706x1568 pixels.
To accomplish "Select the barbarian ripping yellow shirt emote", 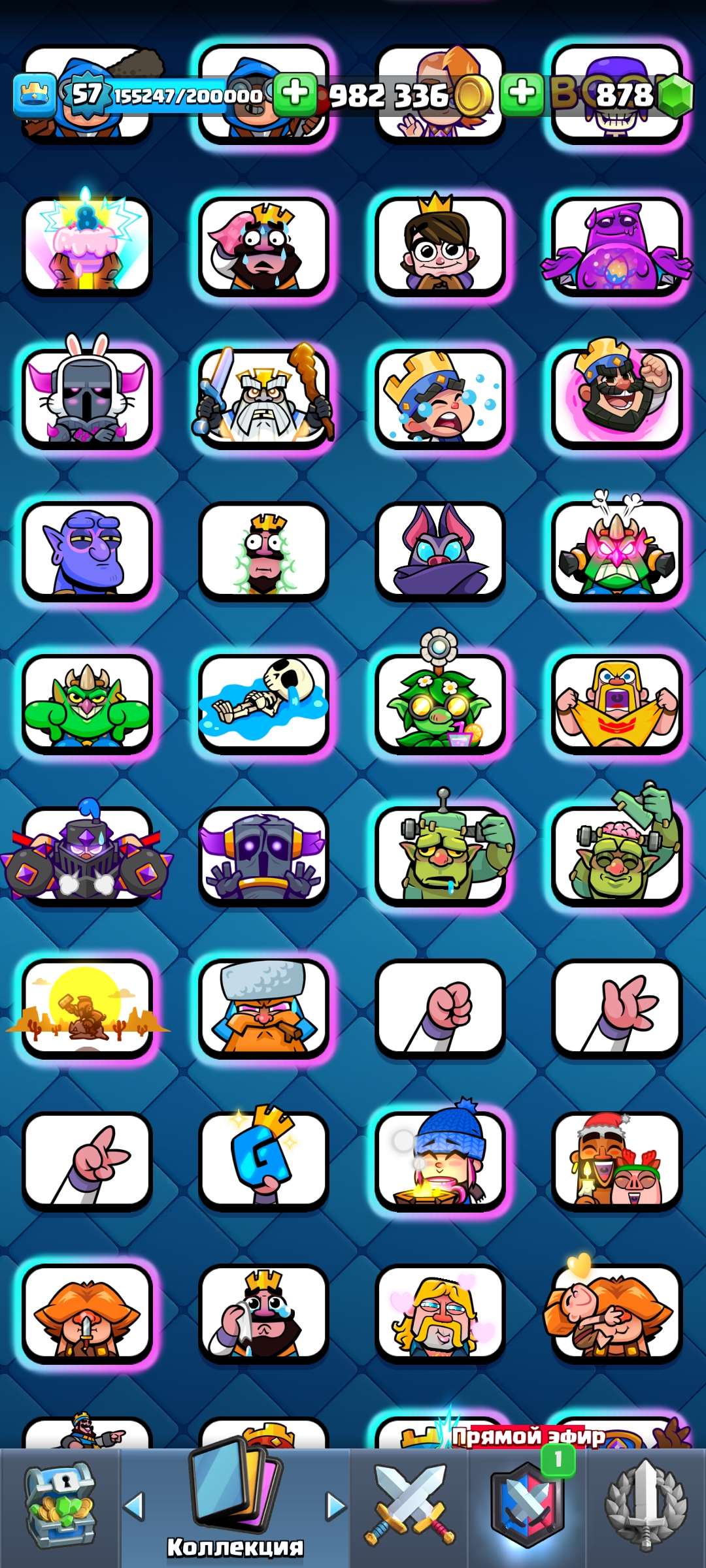I will 616,703.
